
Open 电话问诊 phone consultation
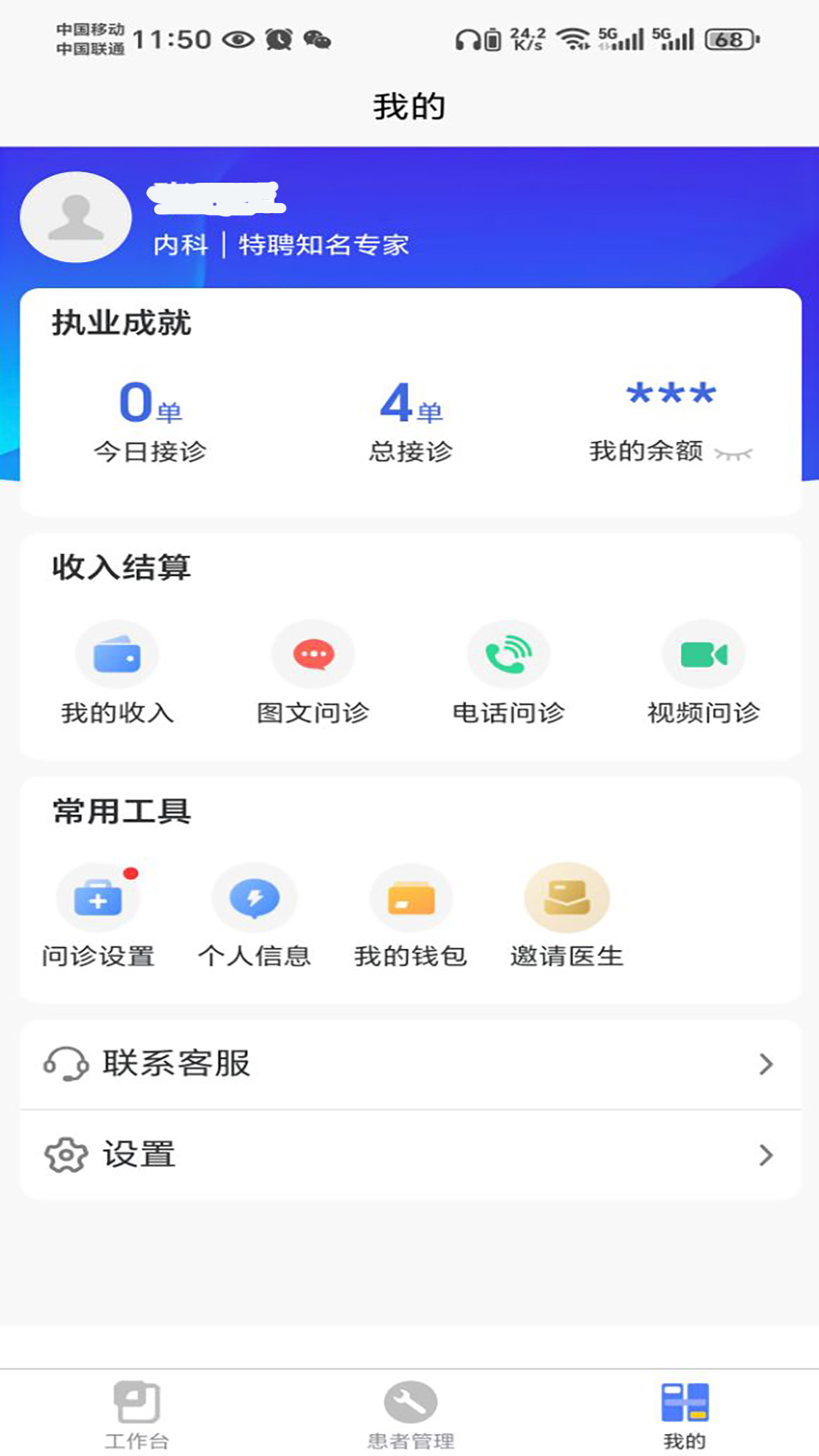tap(508, 670)
